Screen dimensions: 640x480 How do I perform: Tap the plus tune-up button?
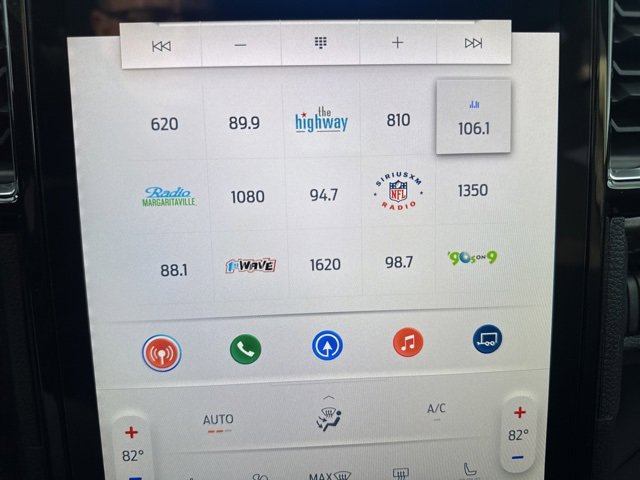pyautogui.click(x=397, y=43)
